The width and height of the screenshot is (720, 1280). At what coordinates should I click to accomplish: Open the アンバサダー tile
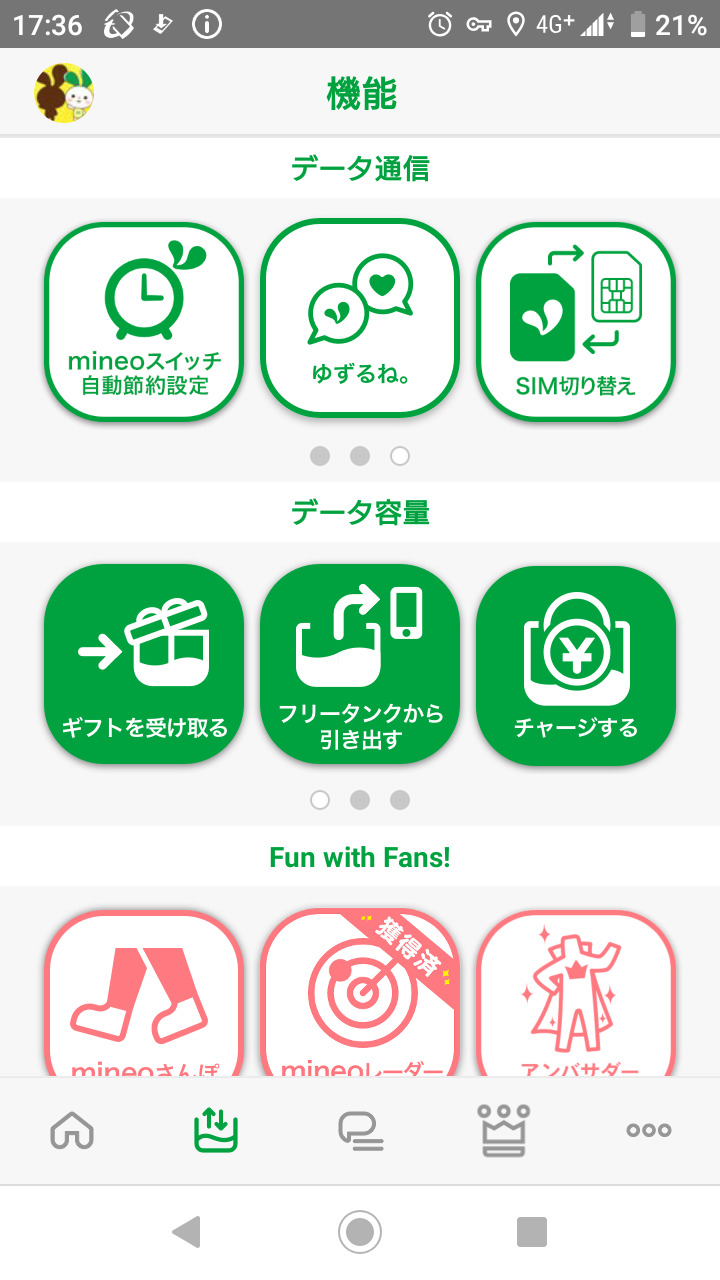(x=576, y=993)
